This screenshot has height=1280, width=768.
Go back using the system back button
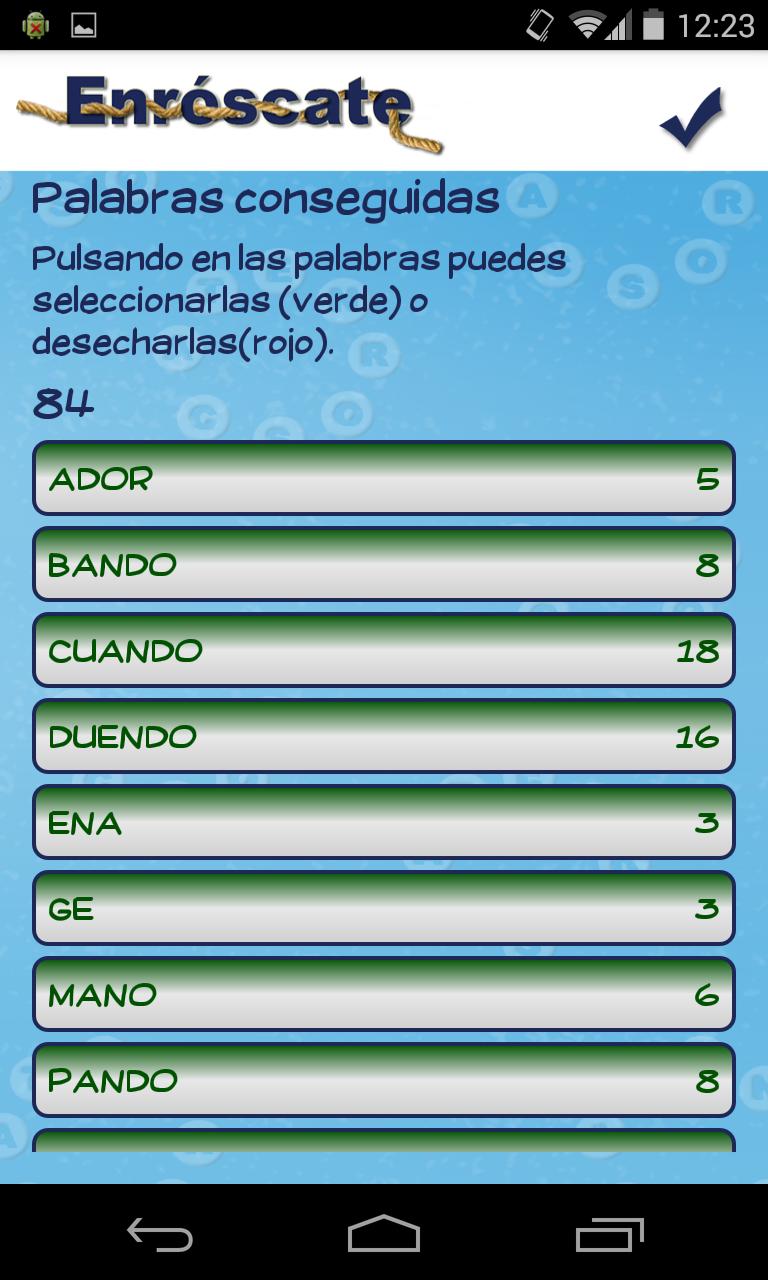[160, 1235]
